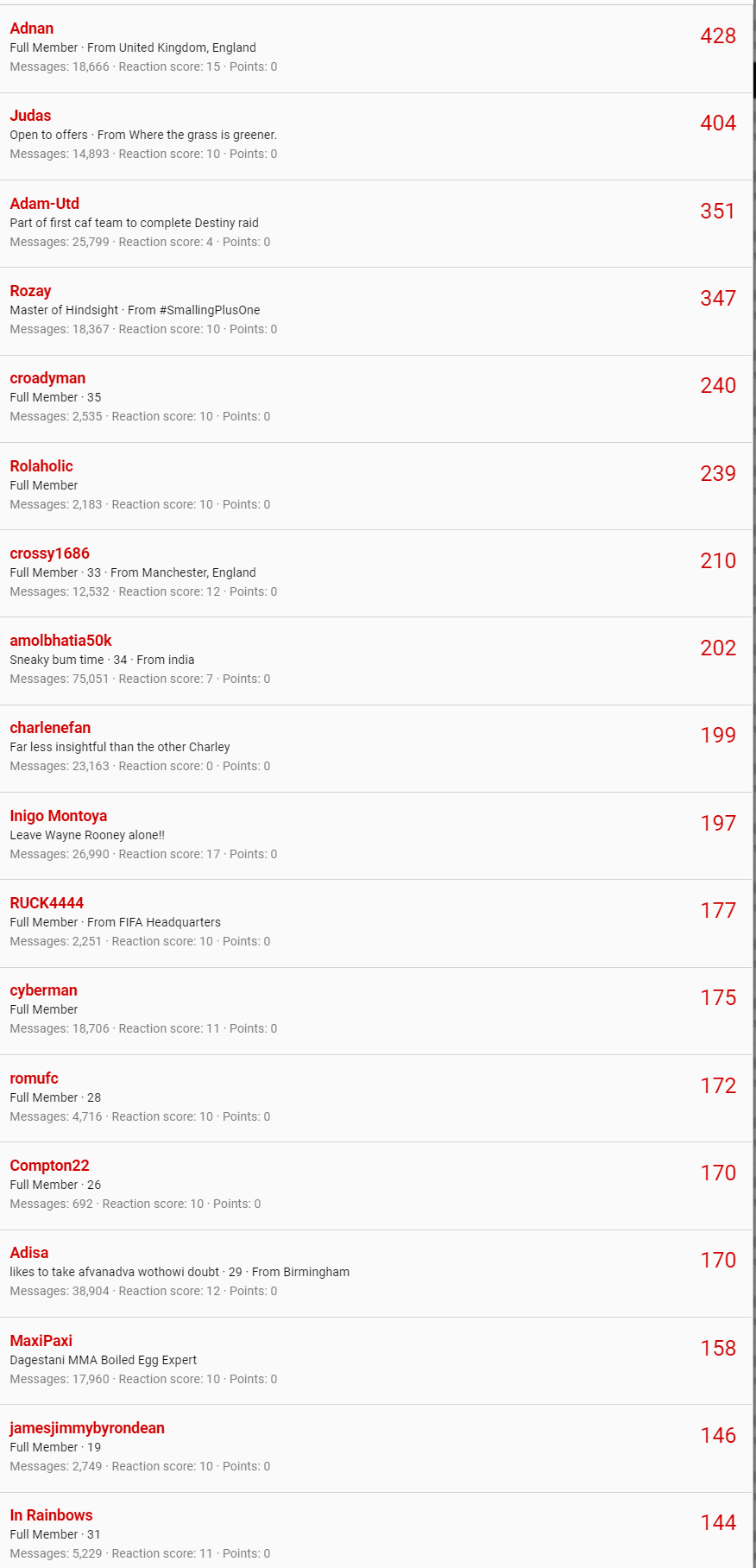Open amolbhatia50k's member page
756x1568 pixels.
tap(61, 641)
